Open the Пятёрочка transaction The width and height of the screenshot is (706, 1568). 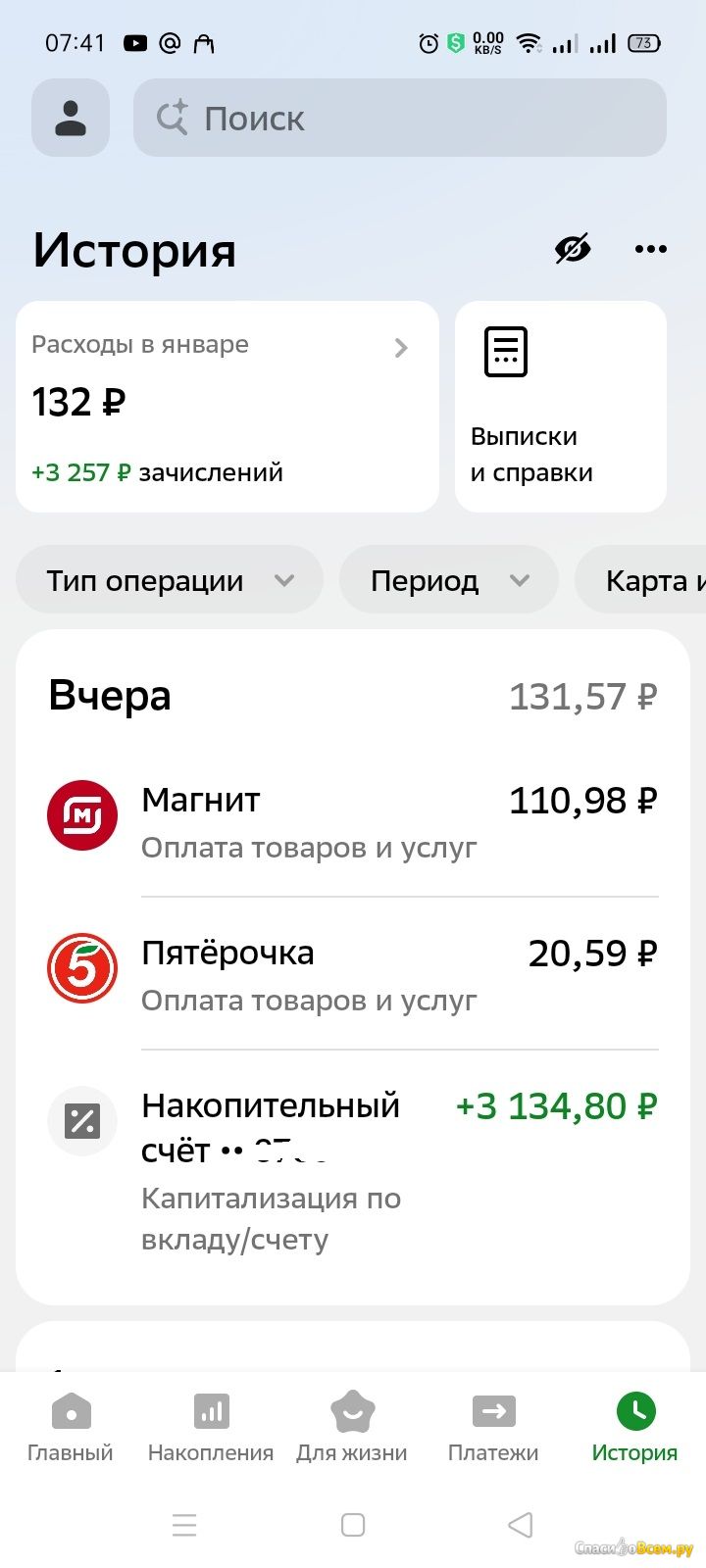(x=353, y=974)
